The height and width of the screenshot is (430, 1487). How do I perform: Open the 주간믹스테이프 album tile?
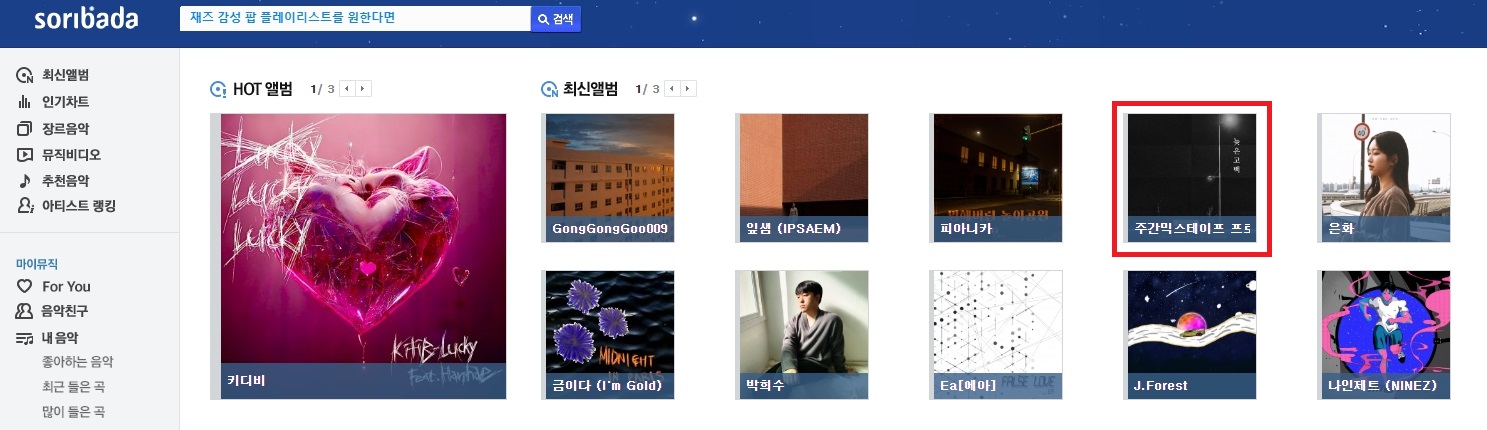1191,178
